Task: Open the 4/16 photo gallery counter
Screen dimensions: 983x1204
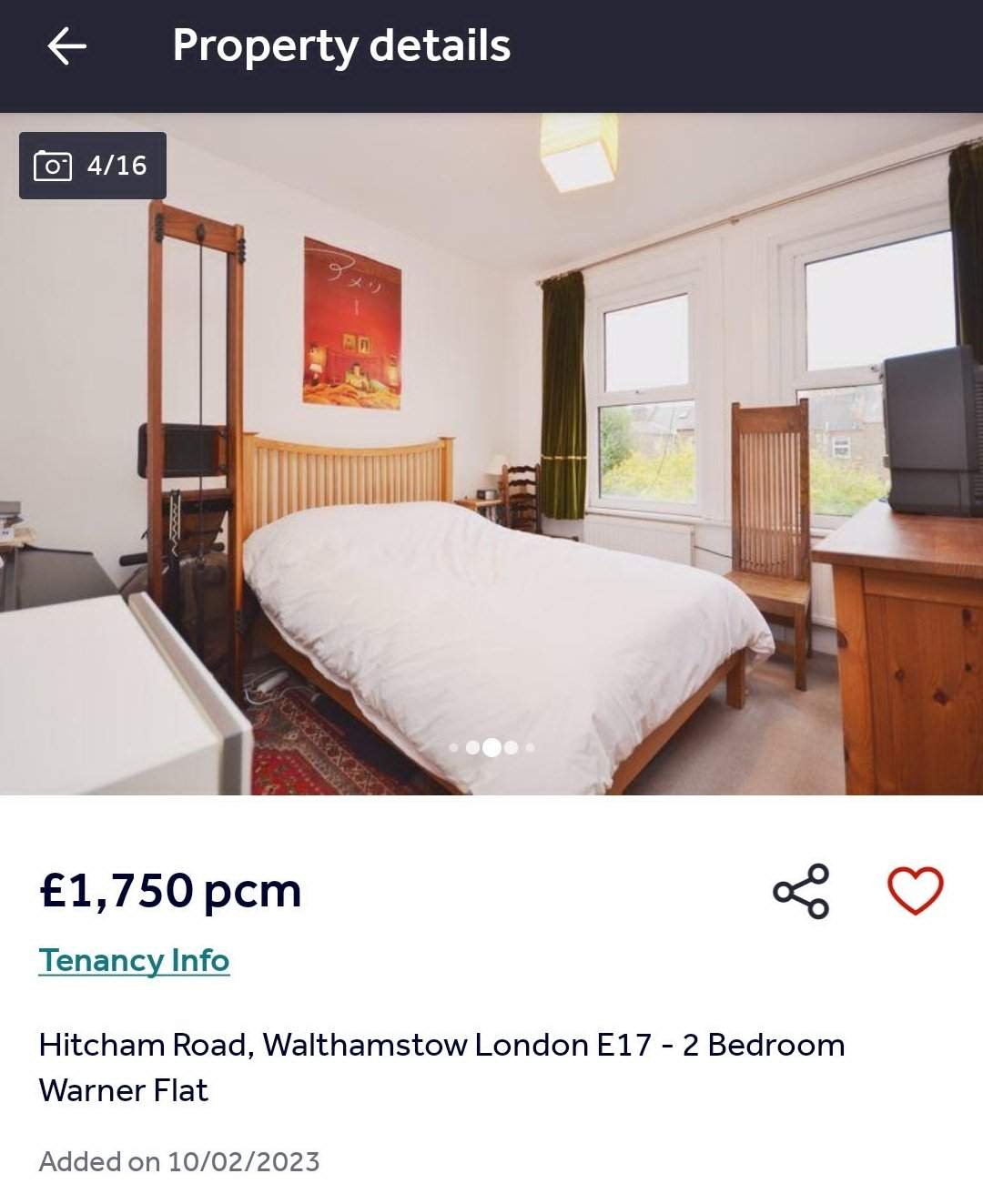Action: (x=93, y=166)
